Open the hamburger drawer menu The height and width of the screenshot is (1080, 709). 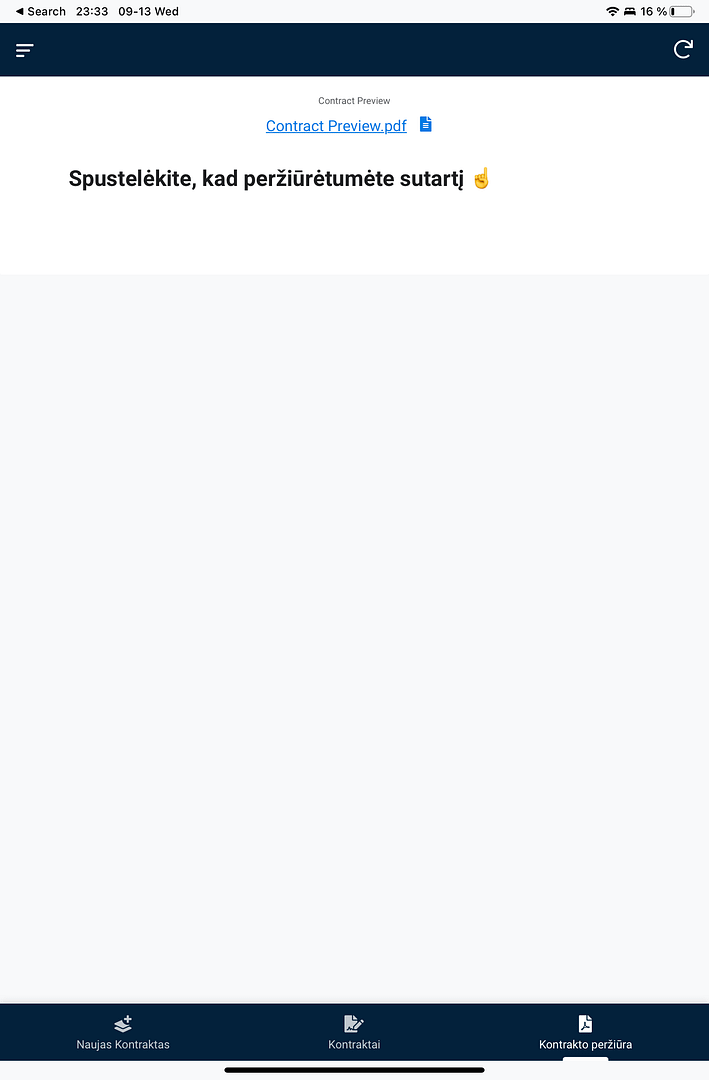pyautogui.click(x=25, y=50)
